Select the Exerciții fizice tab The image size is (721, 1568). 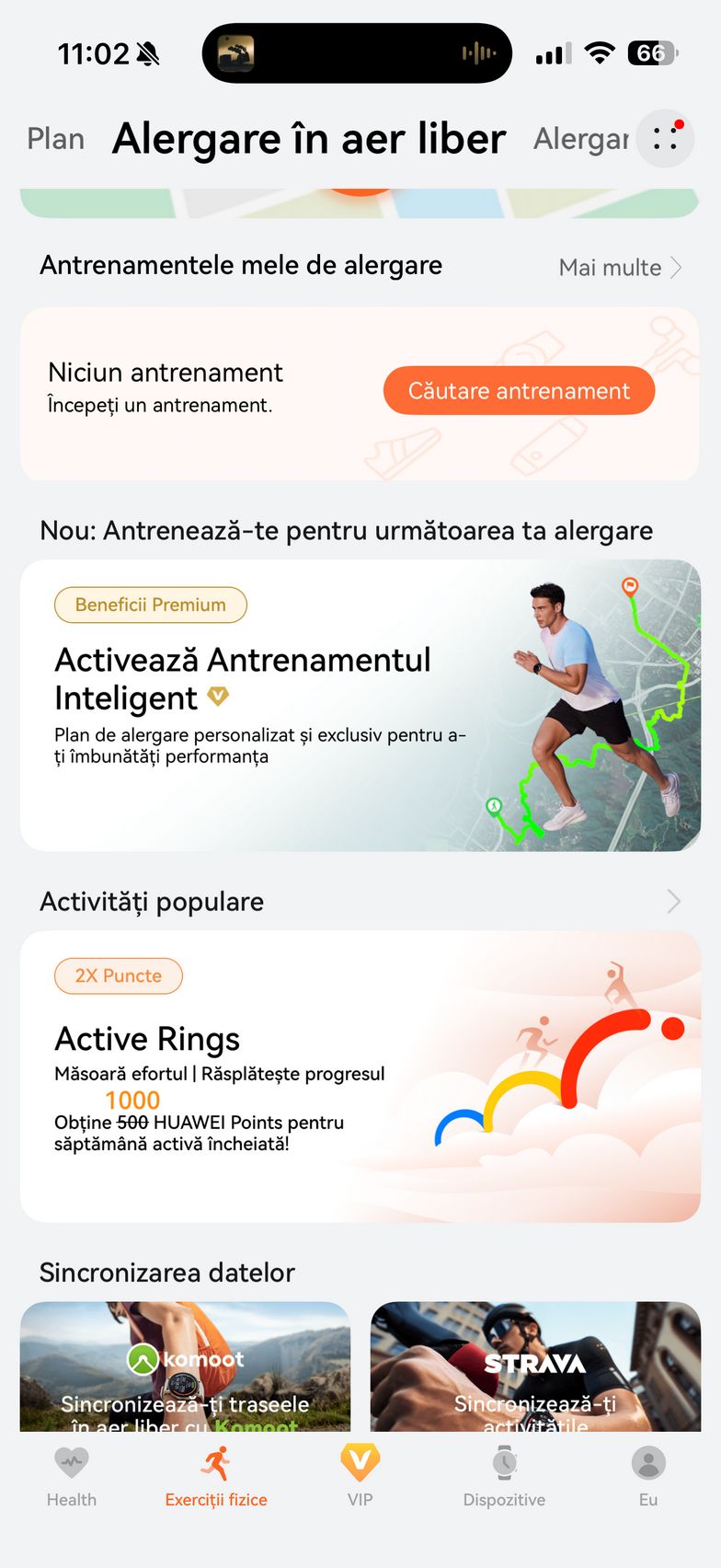click(216, 1477)
